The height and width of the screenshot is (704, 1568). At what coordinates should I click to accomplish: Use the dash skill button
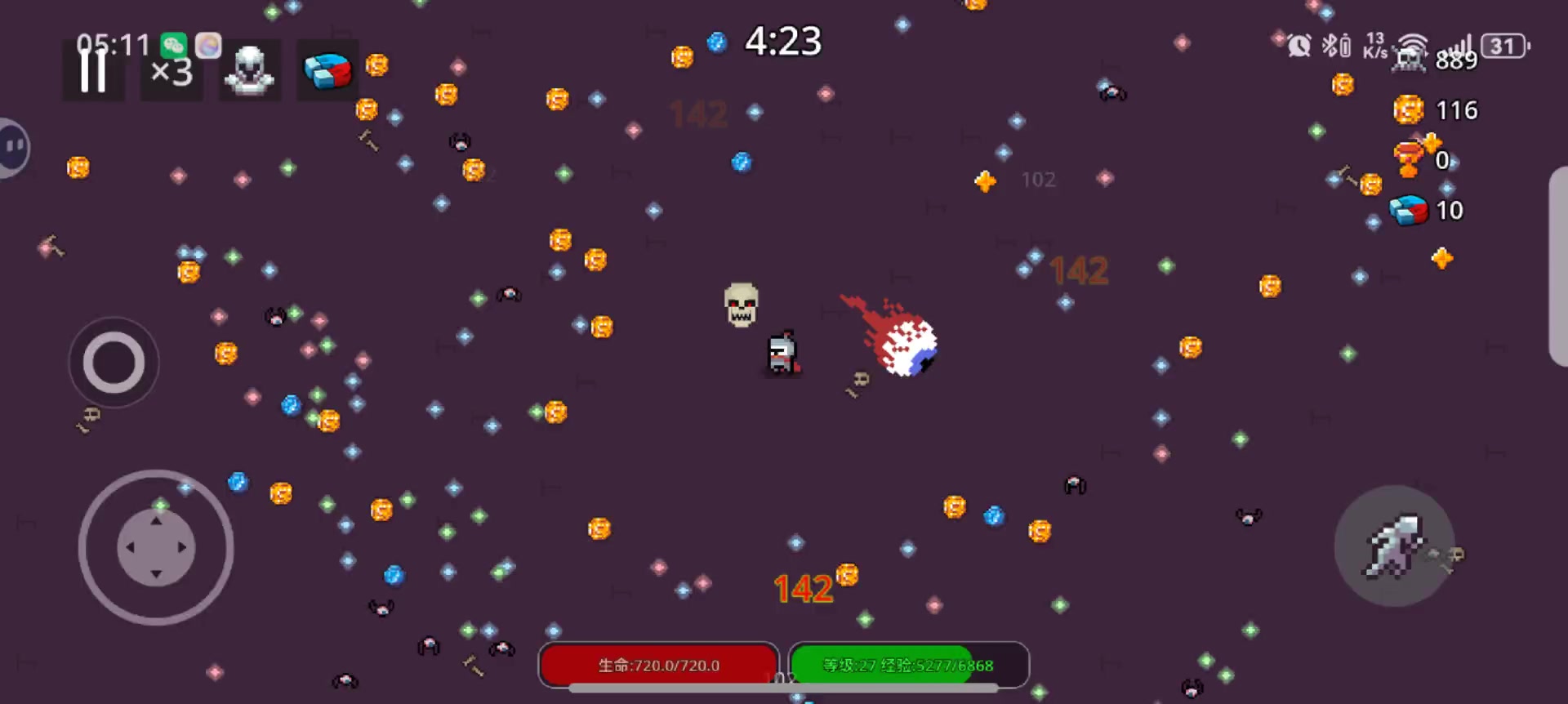[x=1394, y=546]
